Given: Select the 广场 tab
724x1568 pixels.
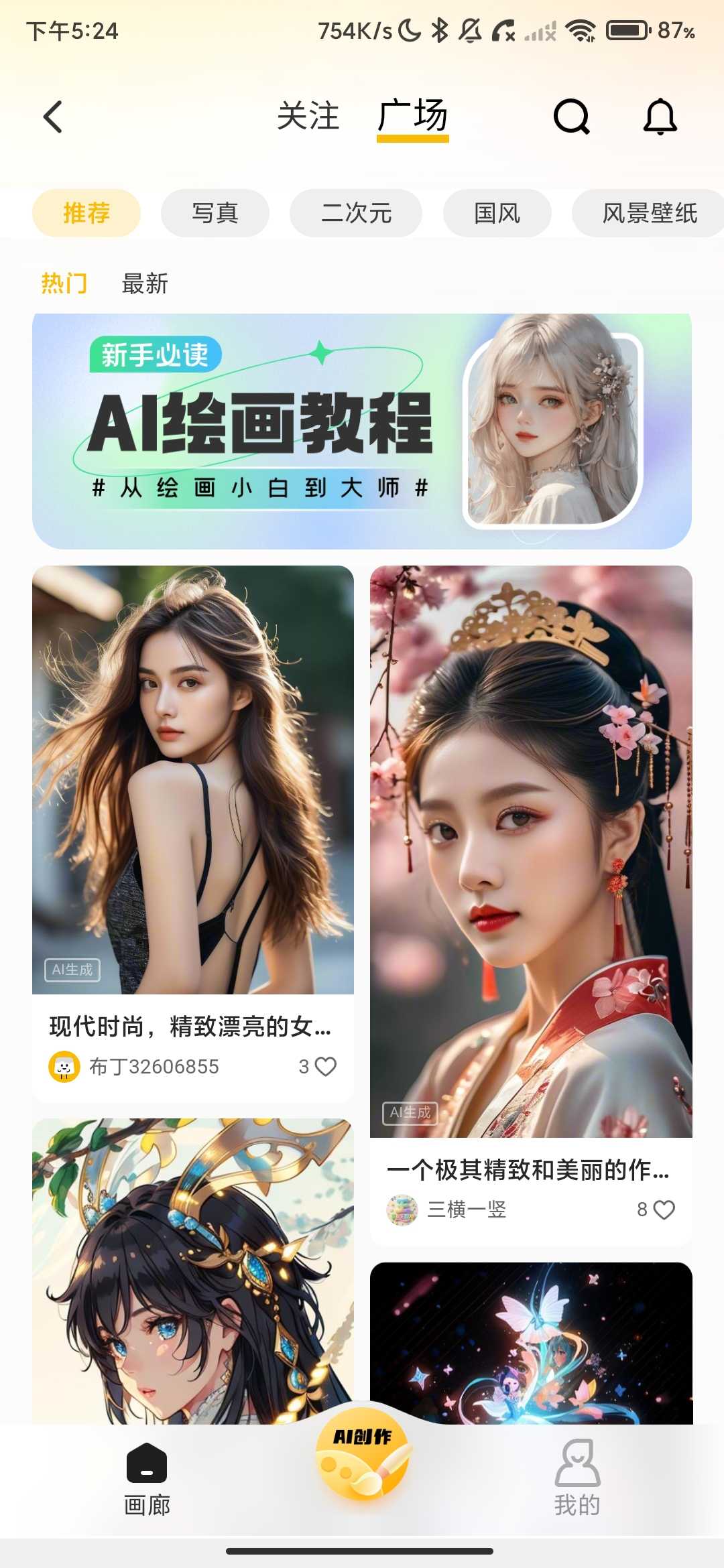Looking at the screenshot, I should 412,117.
